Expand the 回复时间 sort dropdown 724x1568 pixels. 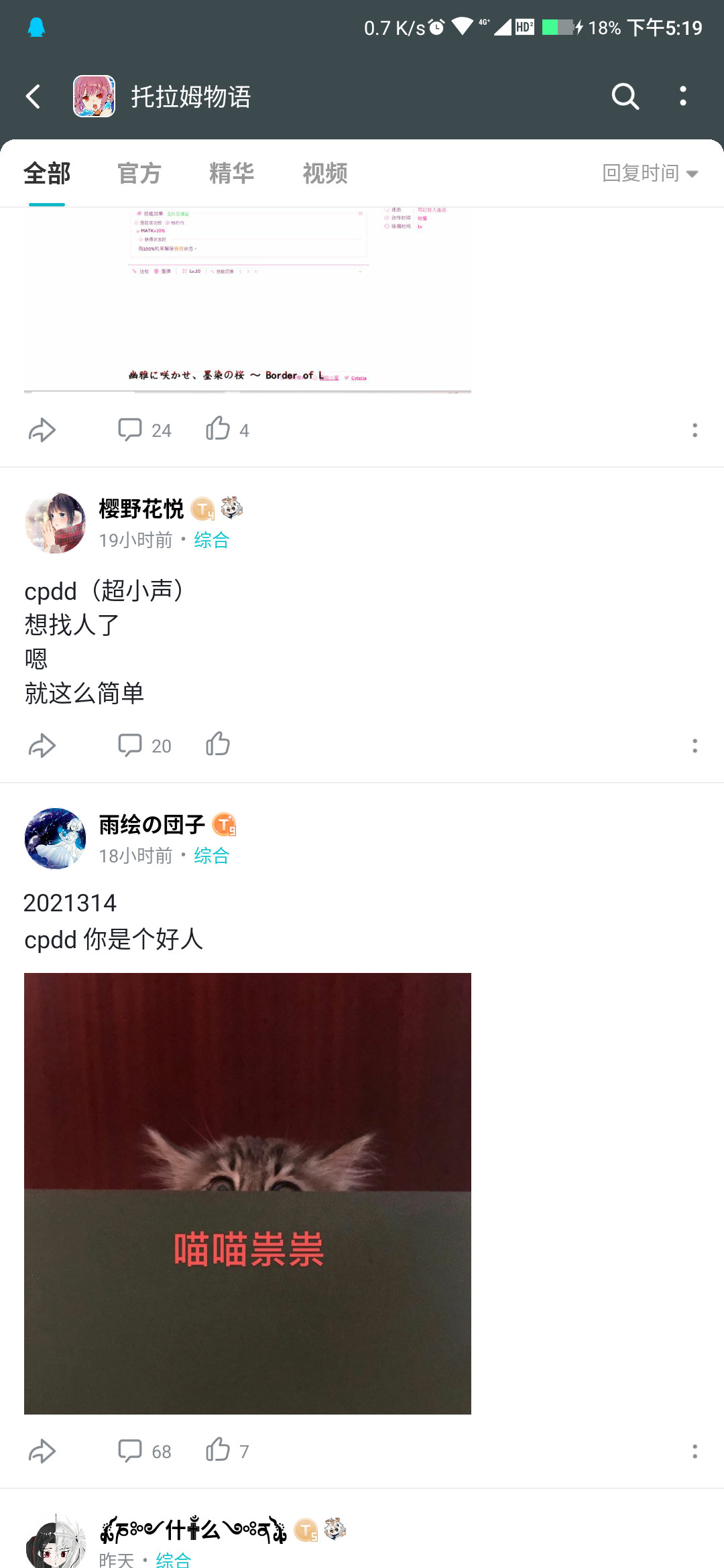coord(650,174)
